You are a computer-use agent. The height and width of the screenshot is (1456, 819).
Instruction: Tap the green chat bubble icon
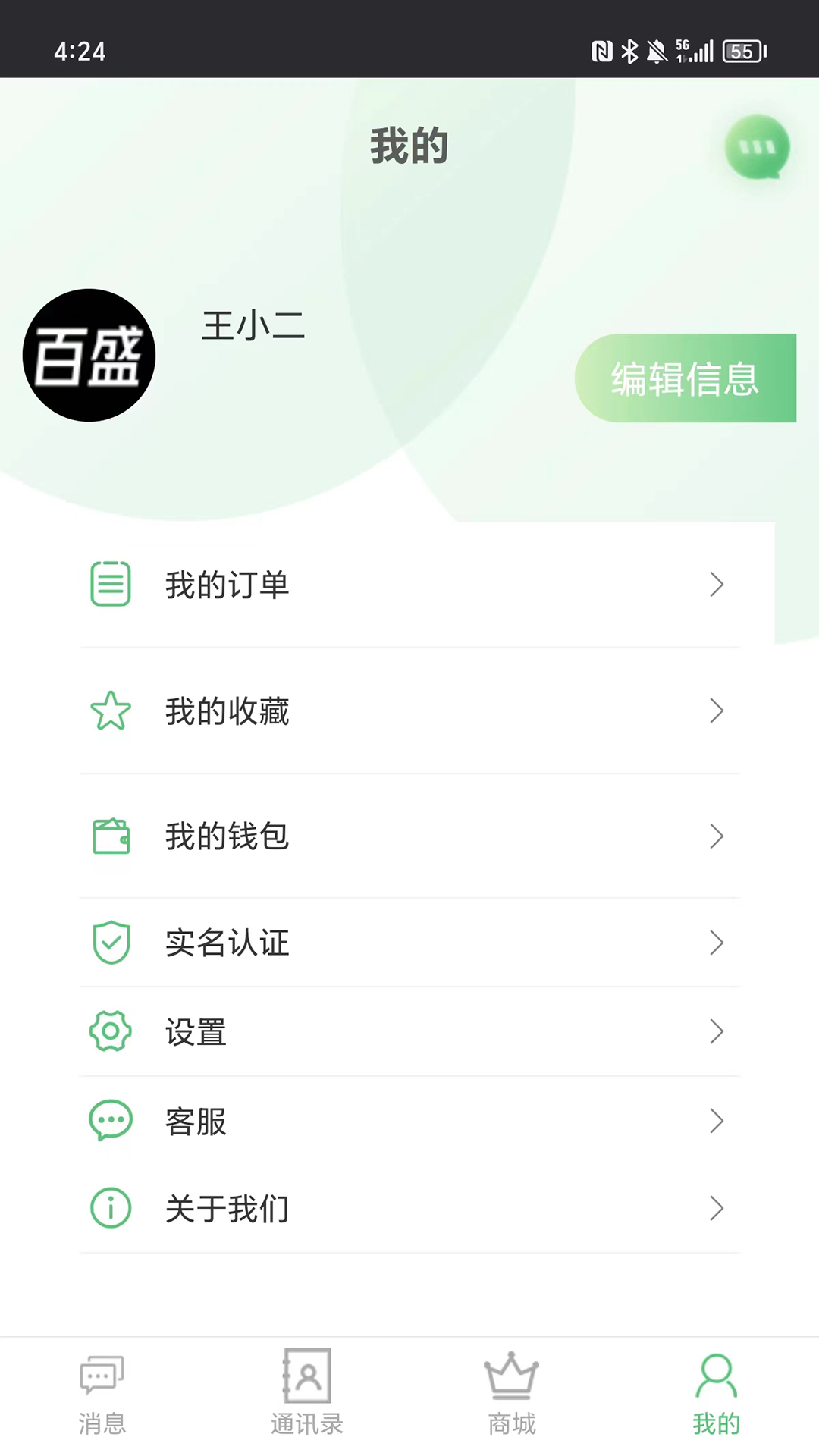pyautogui.click(x=757, y=147)
